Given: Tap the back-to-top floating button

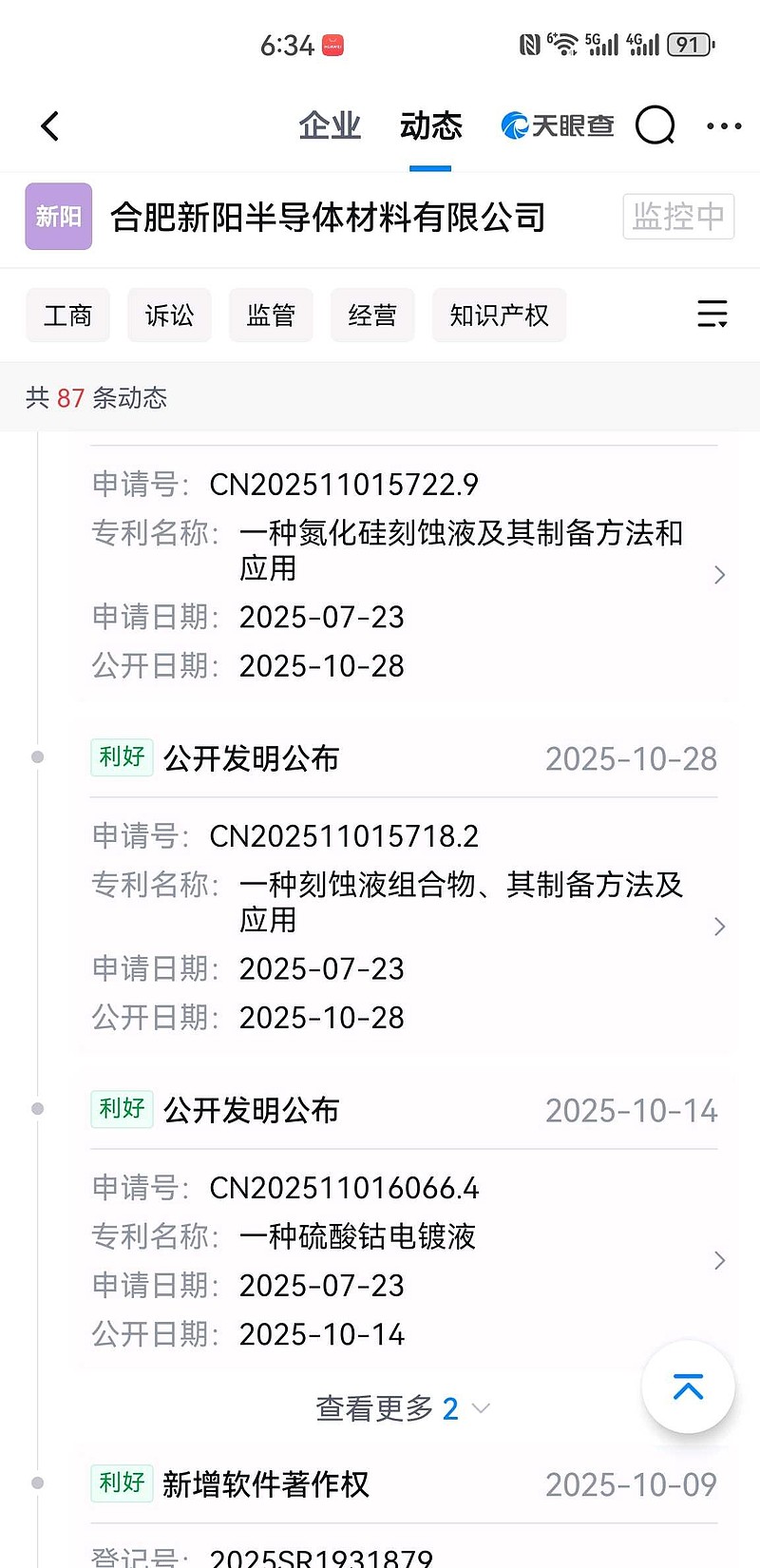Looking at the screenshot, I should click(688, 1387).
